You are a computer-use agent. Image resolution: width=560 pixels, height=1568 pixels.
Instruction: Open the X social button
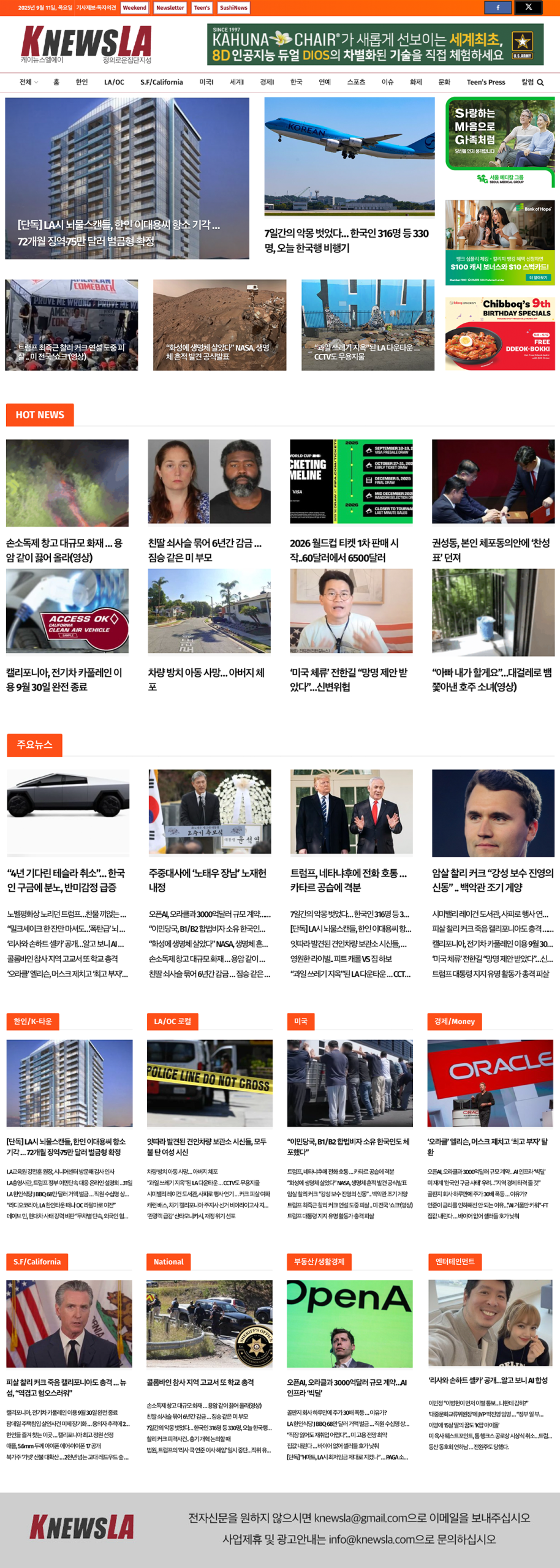pos(528,7)
